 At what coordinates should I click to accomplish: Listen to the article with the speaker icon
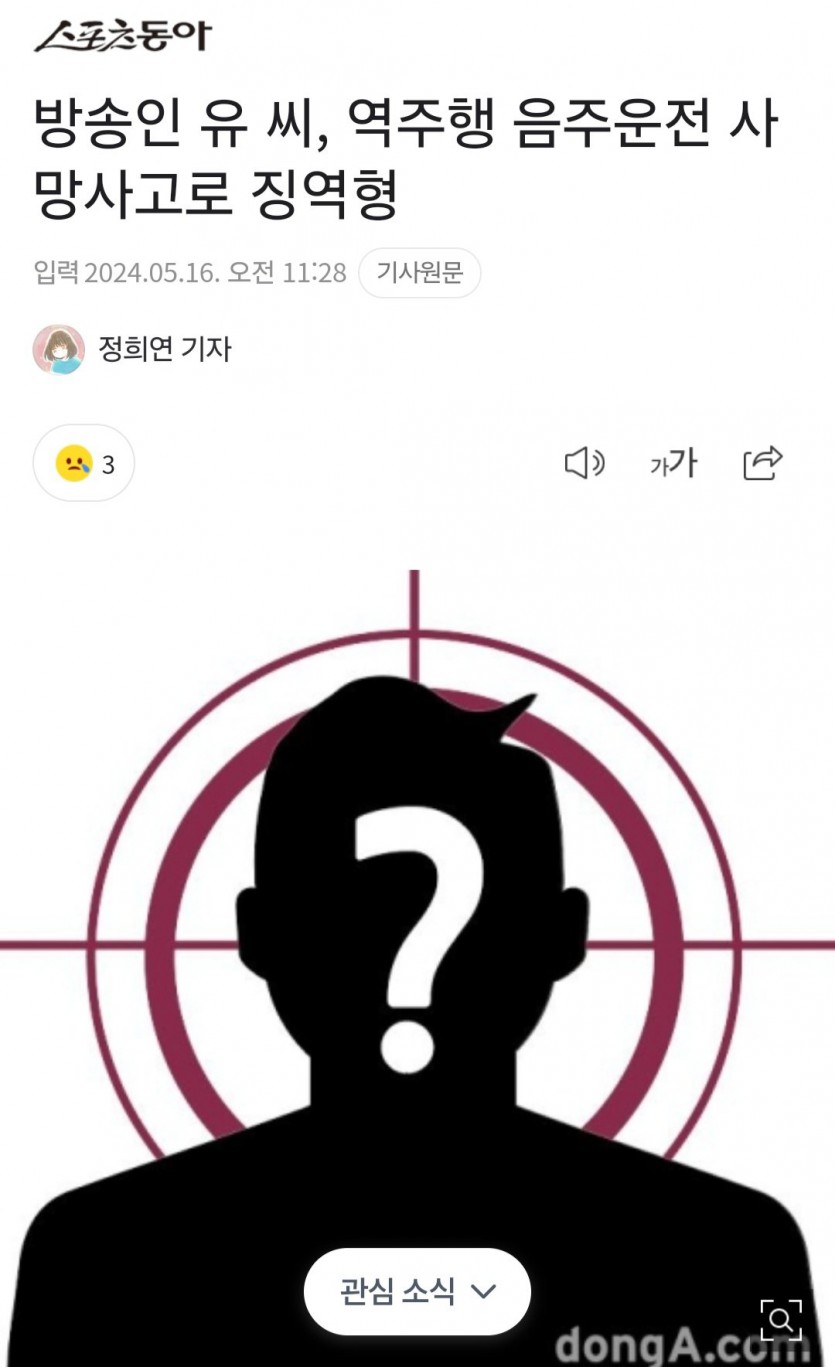click(584, 463)
